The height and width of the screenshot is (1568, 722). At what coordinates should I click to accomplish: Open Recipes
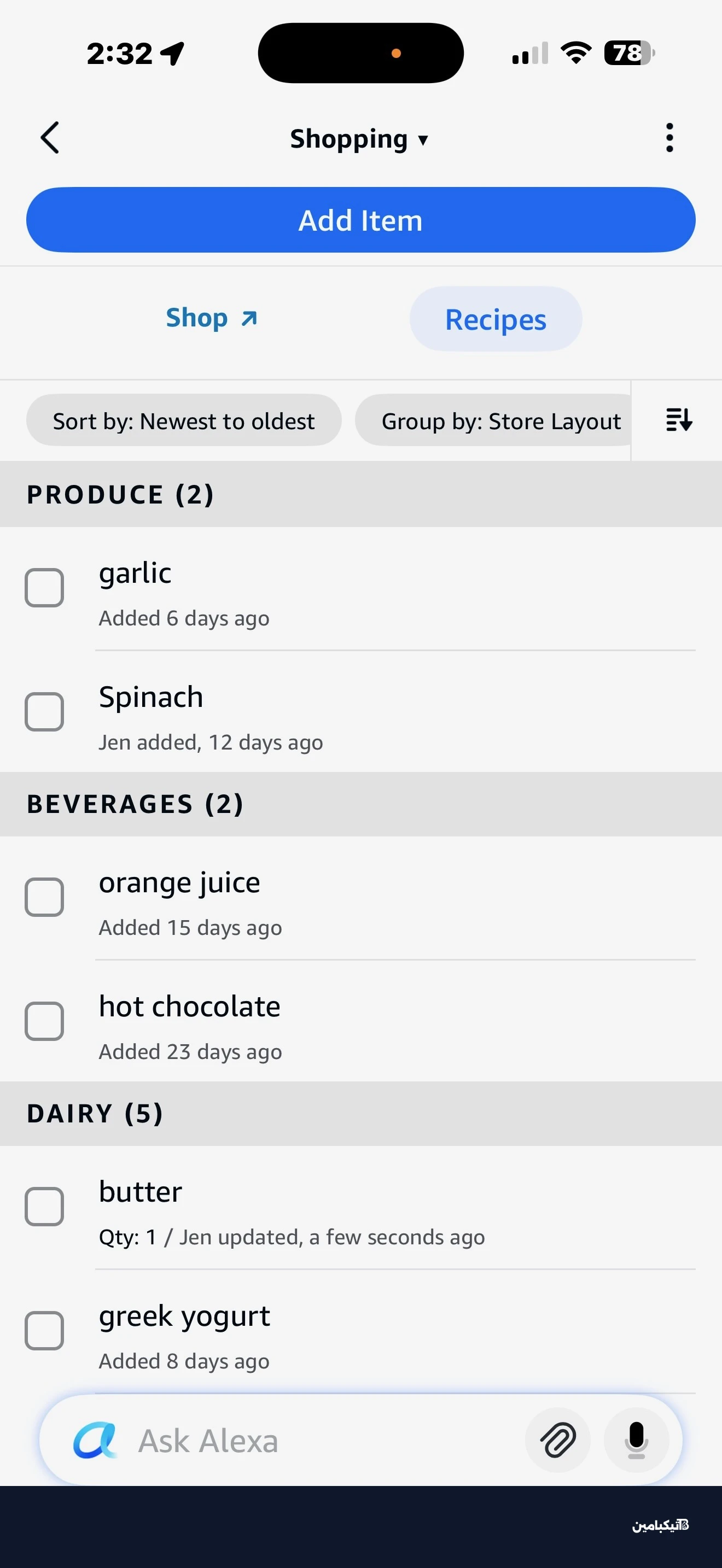point(495,319)
